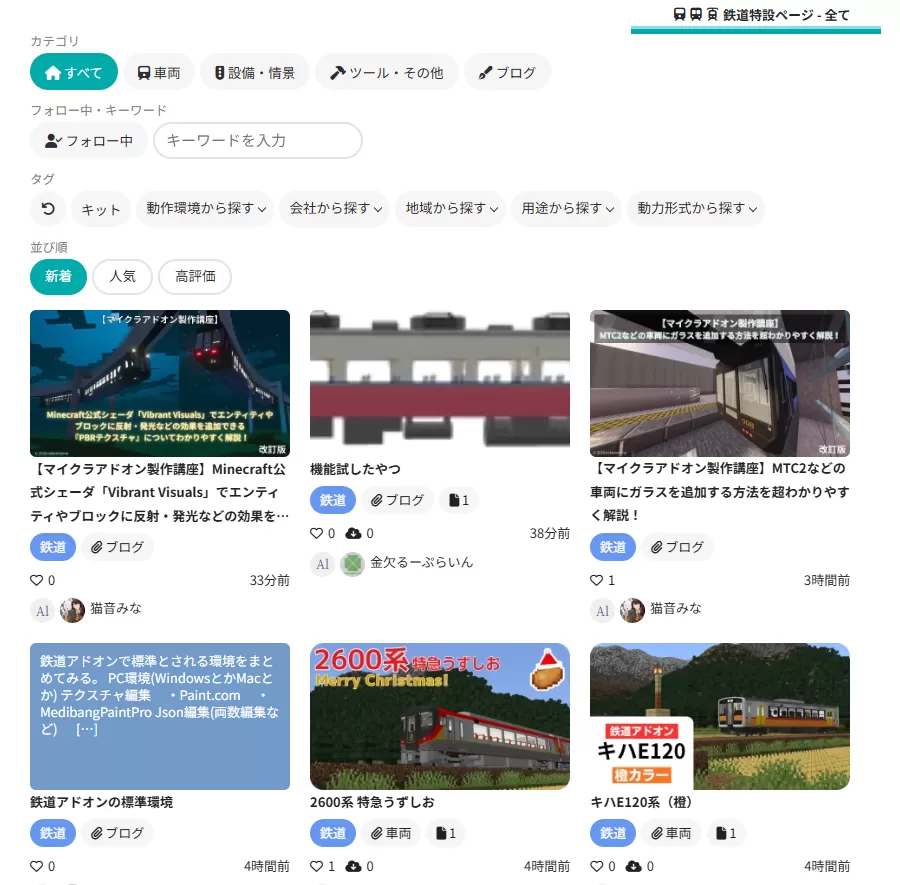This screenshot has width=900, height=885.
Task: Toggle the フォロー中 filter
Action: [89, 141]
